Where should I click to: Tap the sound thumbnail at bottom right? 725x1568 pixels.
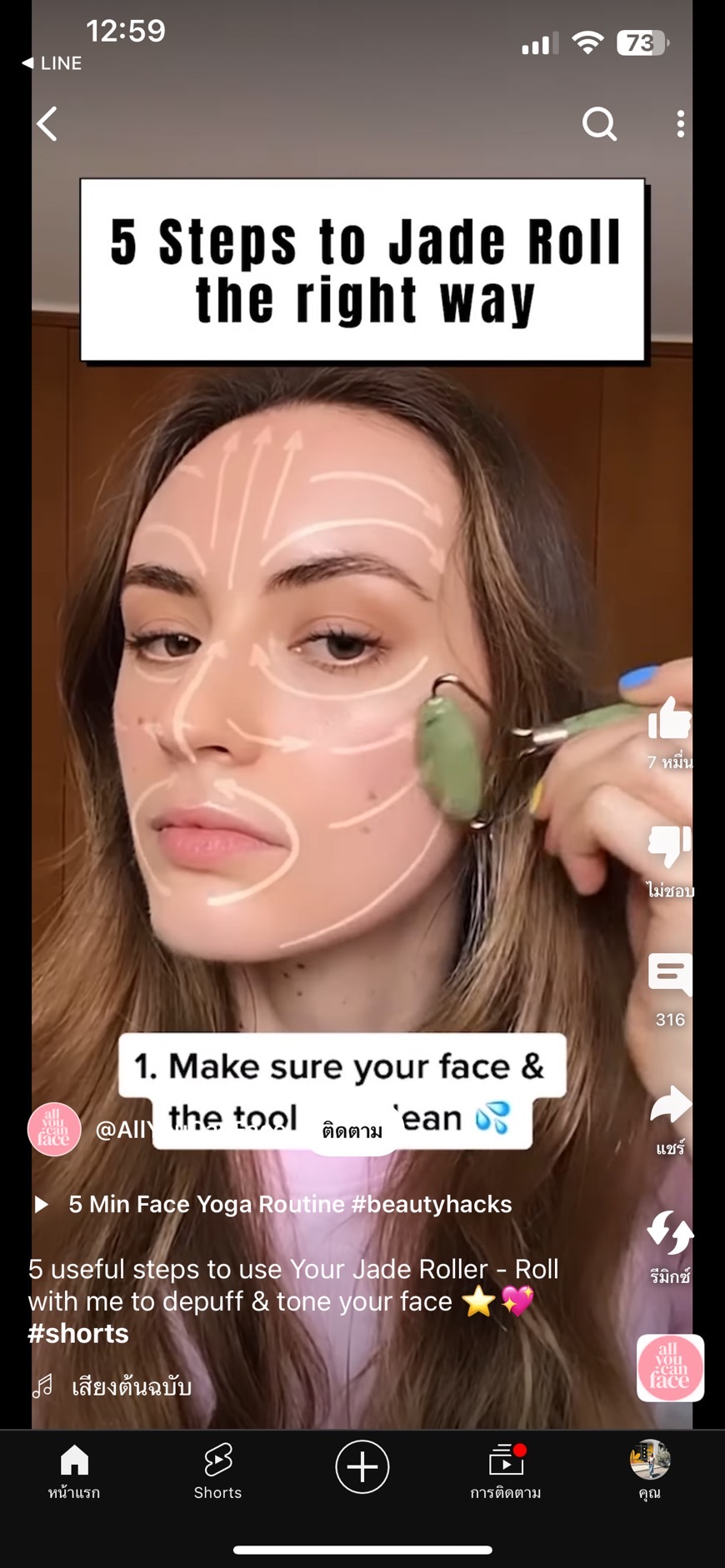click(x=670, y=1368)
